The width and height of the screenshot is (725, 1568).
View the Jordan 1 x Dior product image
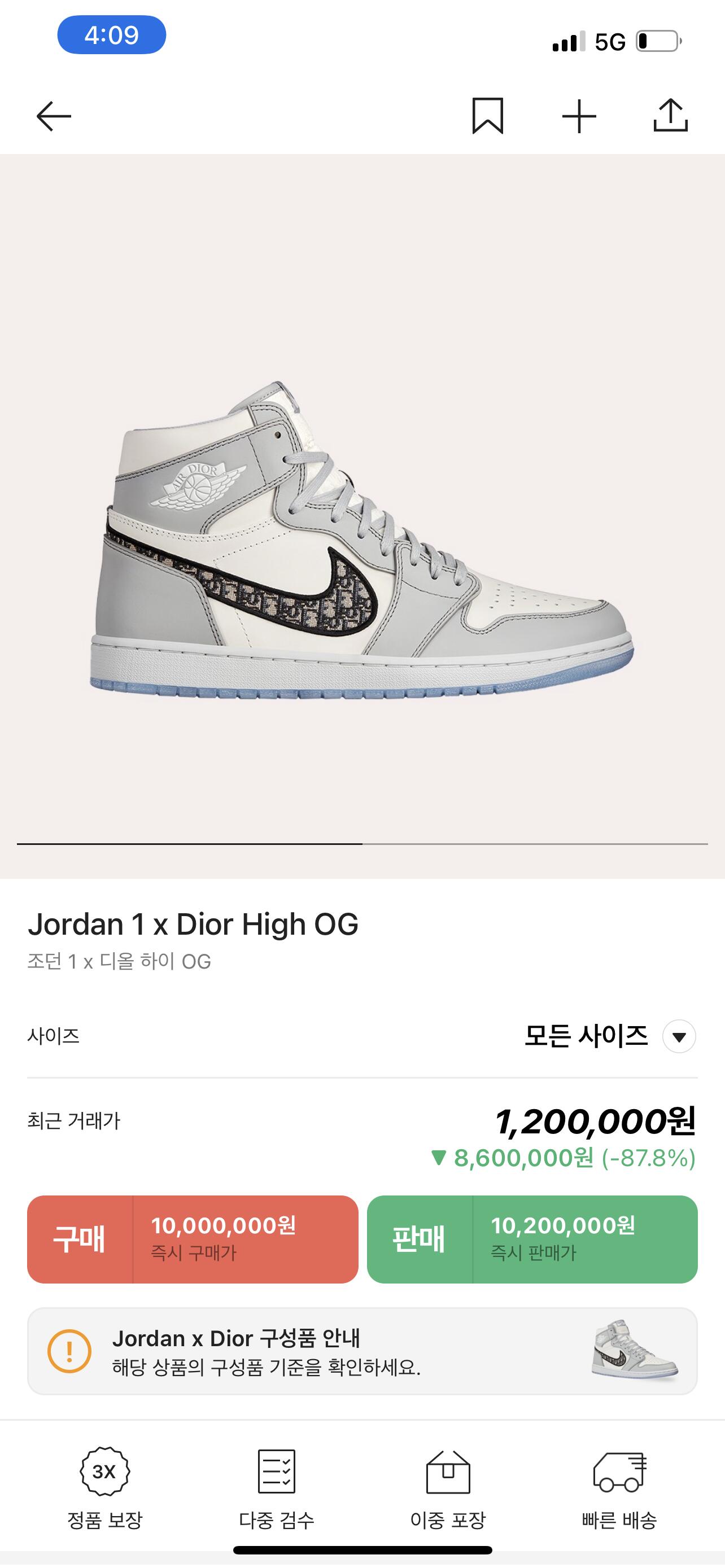(362, 536)
